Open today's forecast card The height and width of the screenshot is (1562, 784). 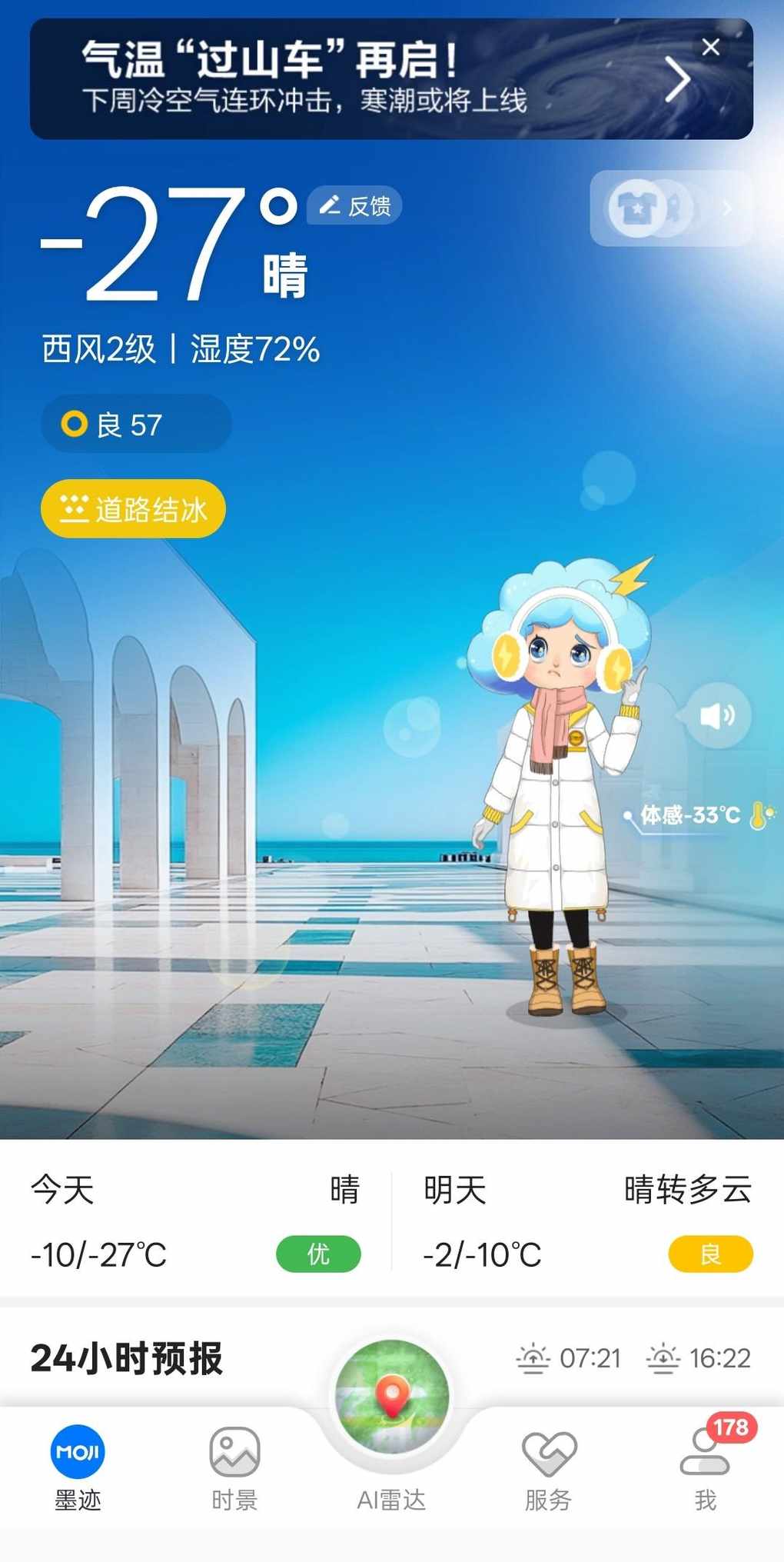coord(195,1221)
